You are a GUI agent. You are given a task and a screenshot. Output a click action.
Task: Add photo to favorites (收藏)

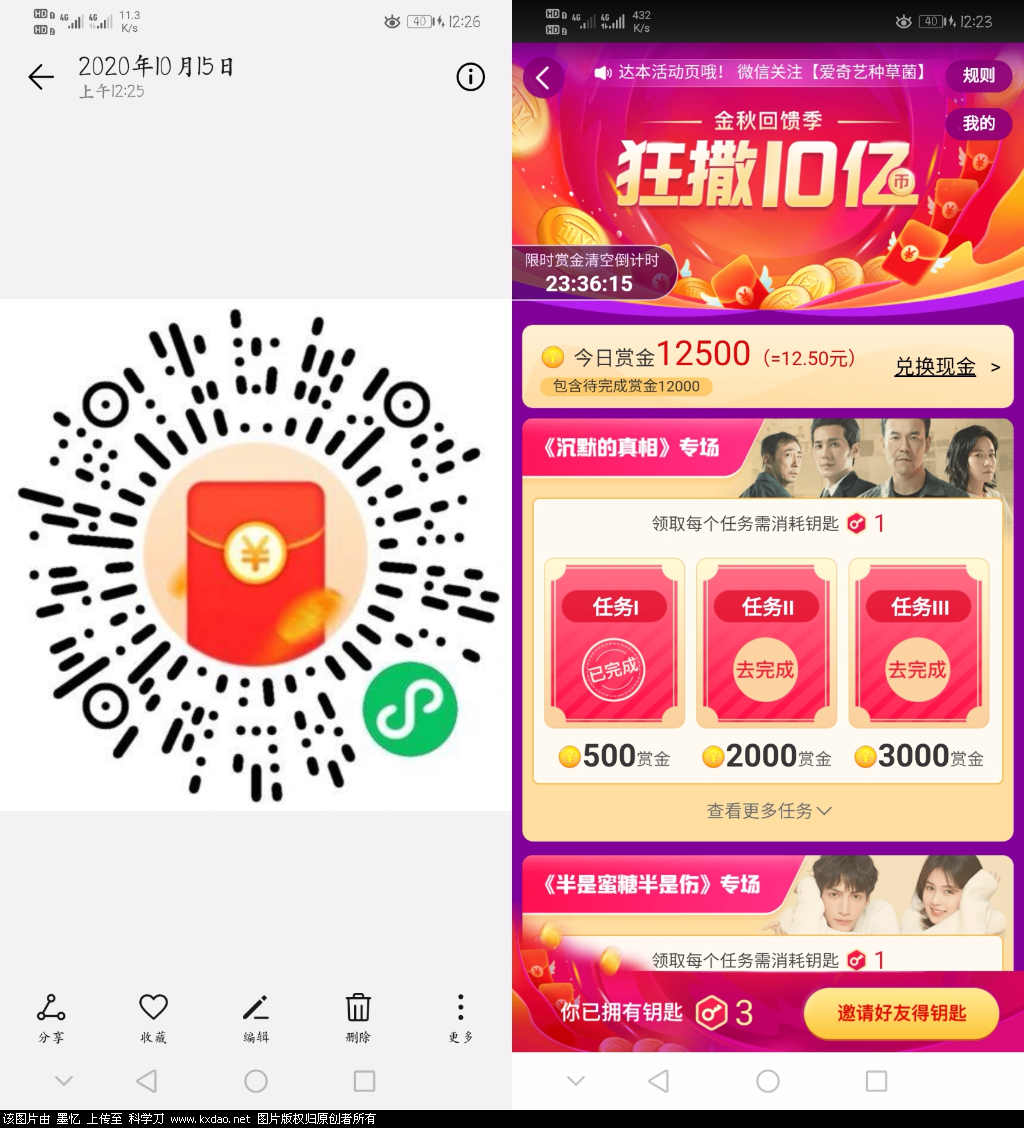point(153,1017)
